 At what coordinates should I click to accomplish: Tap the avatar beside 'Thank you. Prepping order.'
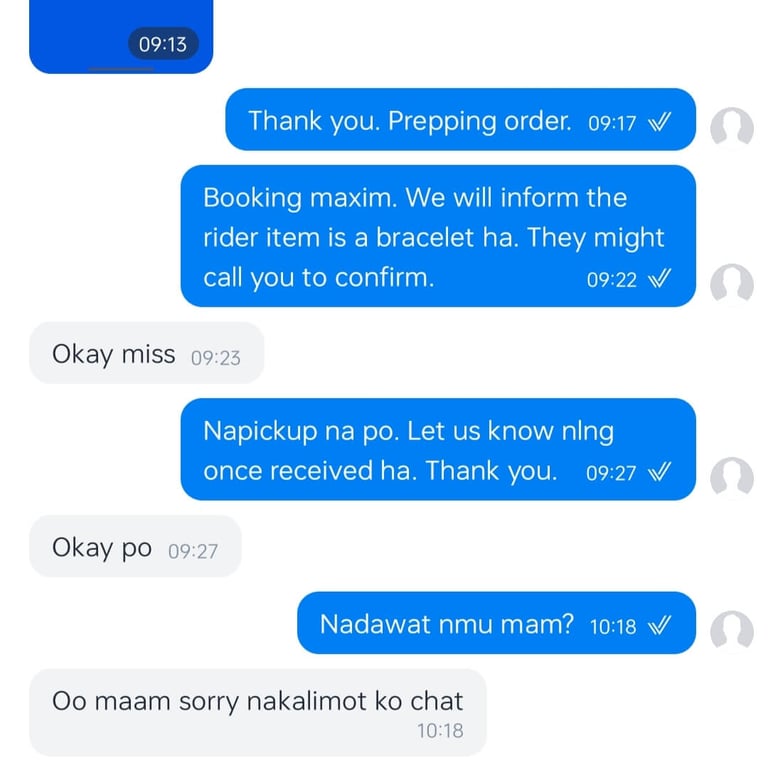[x=731, y=127]
